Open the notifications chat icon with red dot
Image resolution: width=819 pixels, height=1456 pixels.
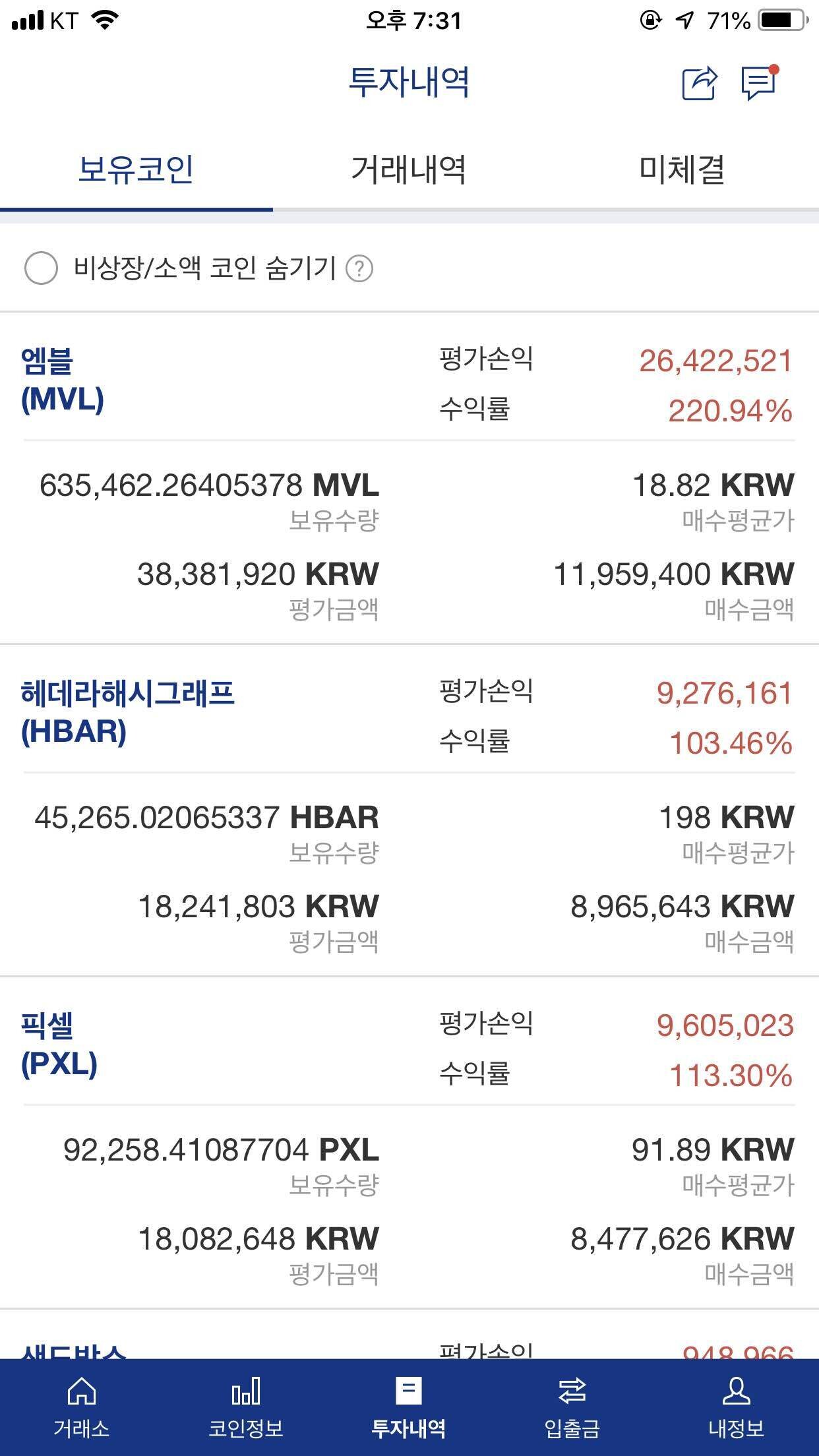tap(757, 84)
